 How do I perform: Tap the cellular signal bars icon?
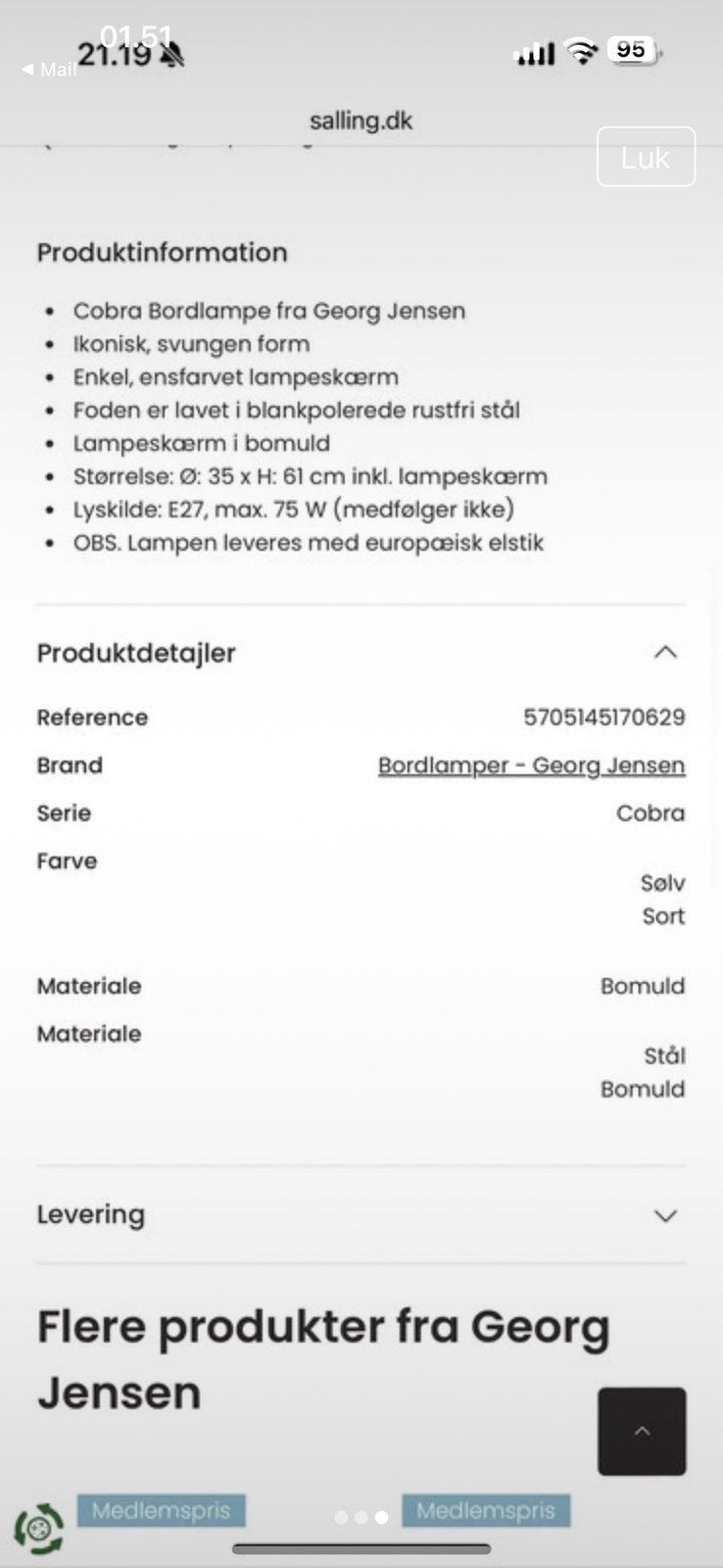coord(533,54)
